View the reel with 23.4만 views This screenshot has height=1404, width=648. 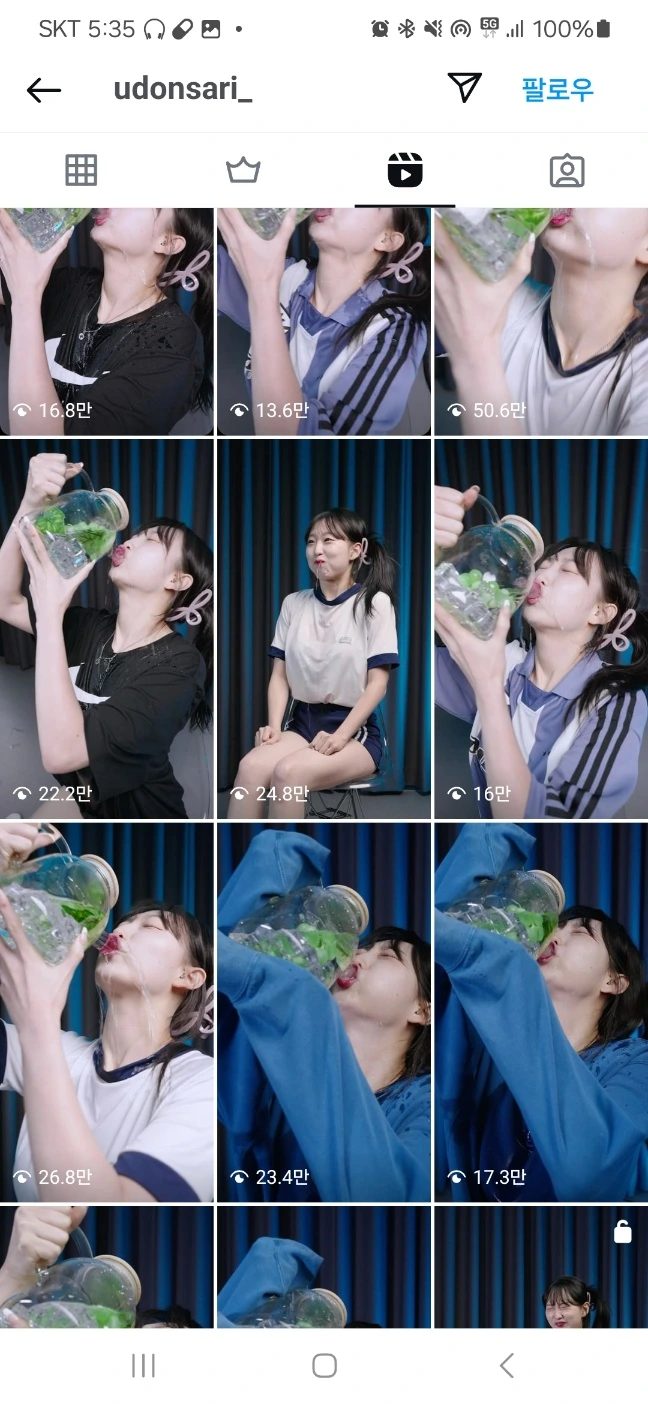[324, 1010]
